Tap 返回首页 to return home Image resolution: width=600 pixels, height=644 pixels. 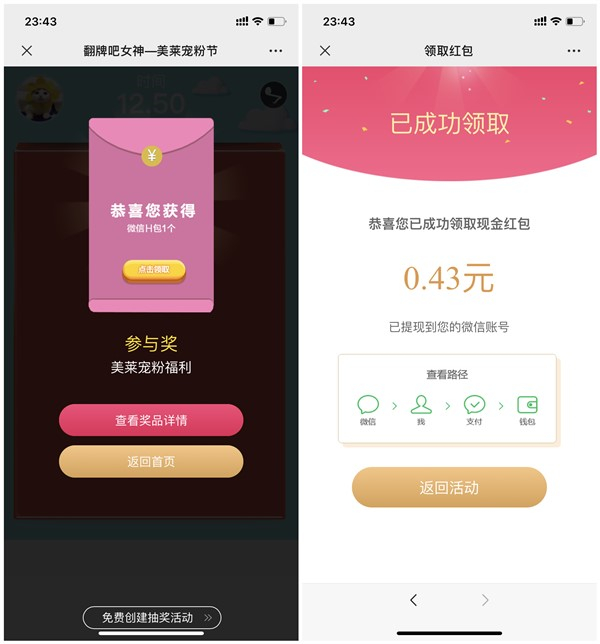pos(151,462)
